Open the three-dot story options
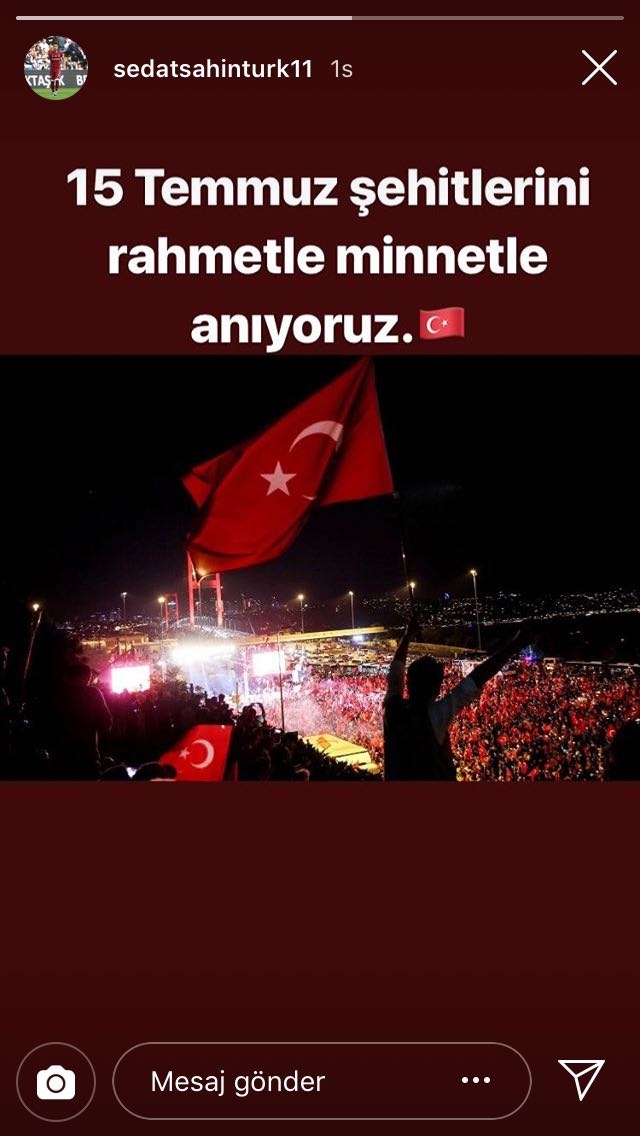The width and height of the screenshot is (640, 1136). pyautogui.click(x=476, y=1081)
